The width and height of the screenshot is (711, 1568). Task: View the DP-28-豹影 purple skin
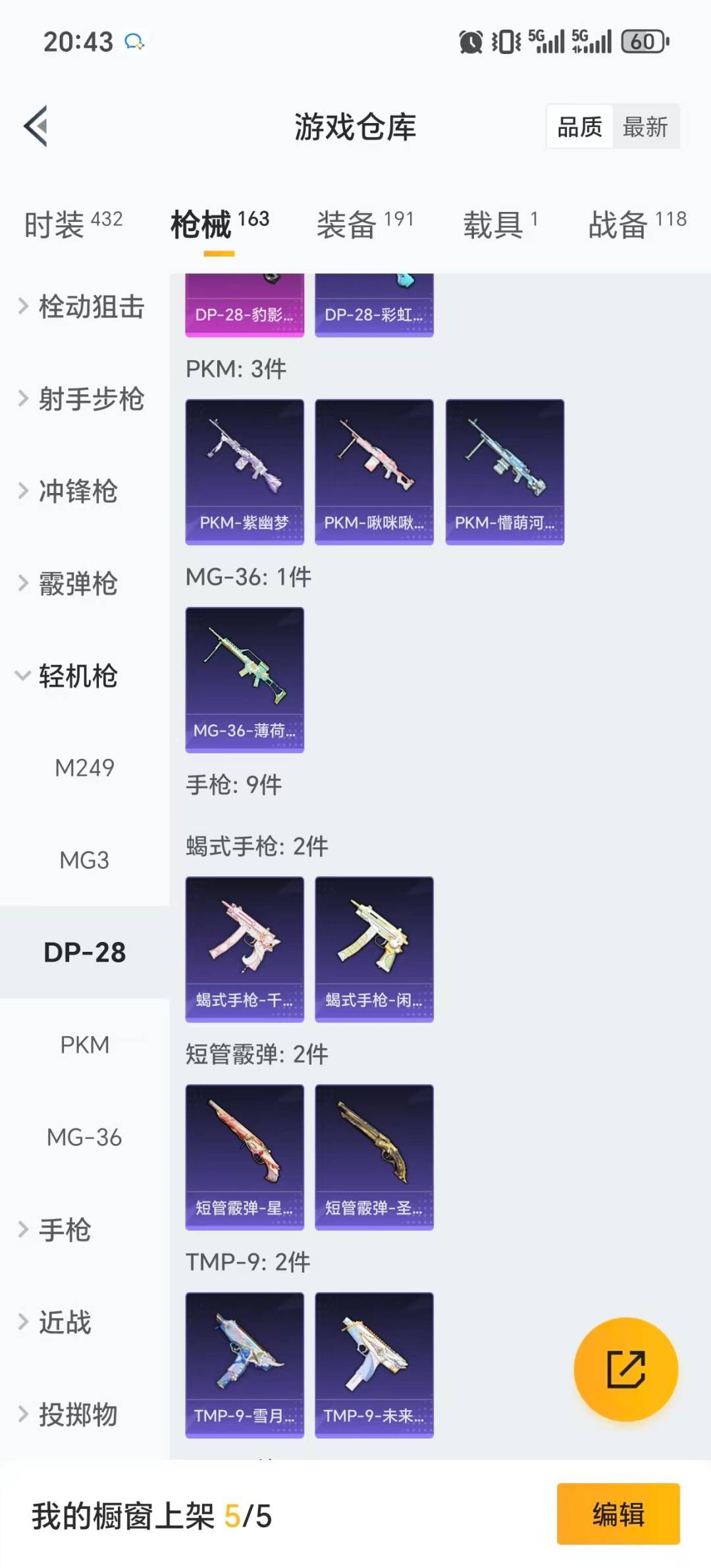tap(244, 303)
